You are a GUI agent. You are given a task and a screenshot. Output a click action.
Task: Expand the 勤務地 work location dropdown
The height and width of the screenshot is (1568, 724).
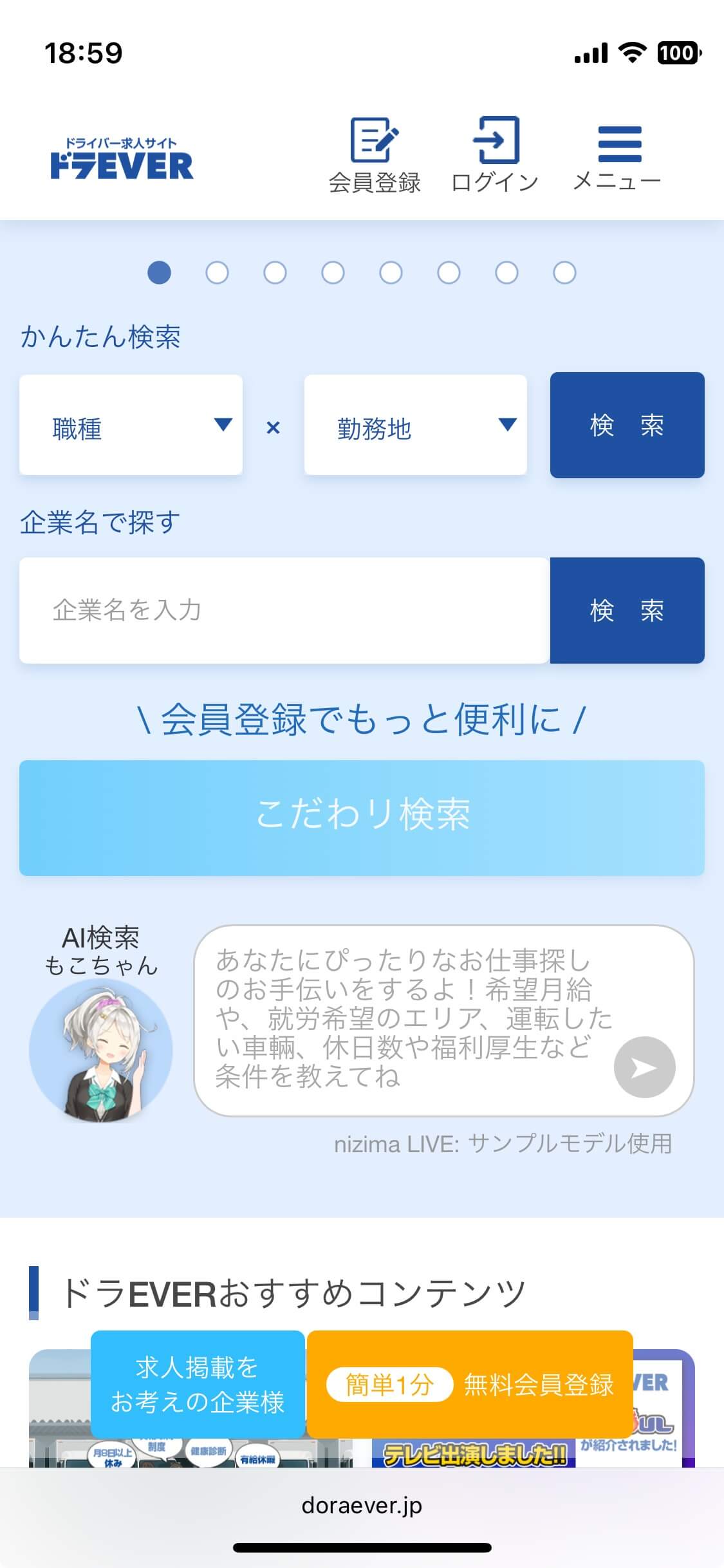point(416,425)
